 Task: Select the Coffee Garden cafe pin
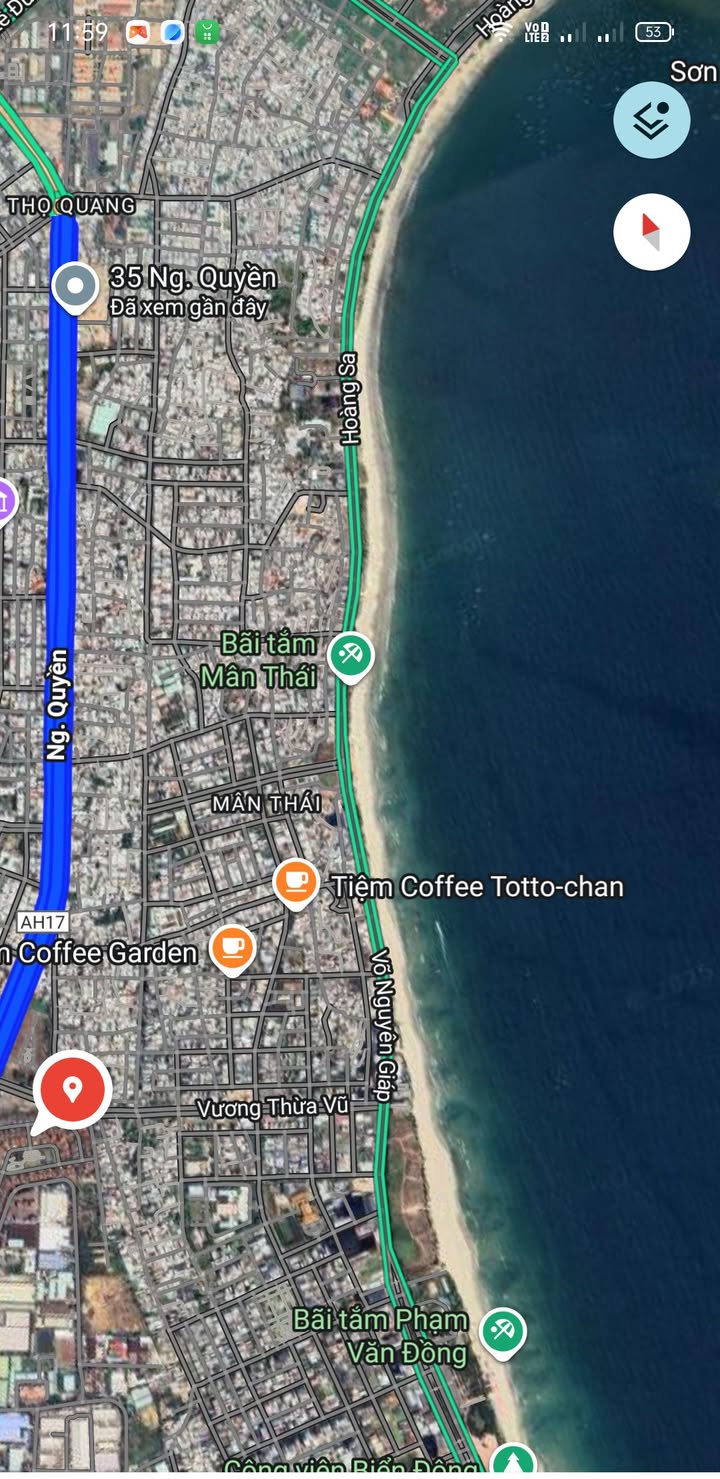point(232,949)
